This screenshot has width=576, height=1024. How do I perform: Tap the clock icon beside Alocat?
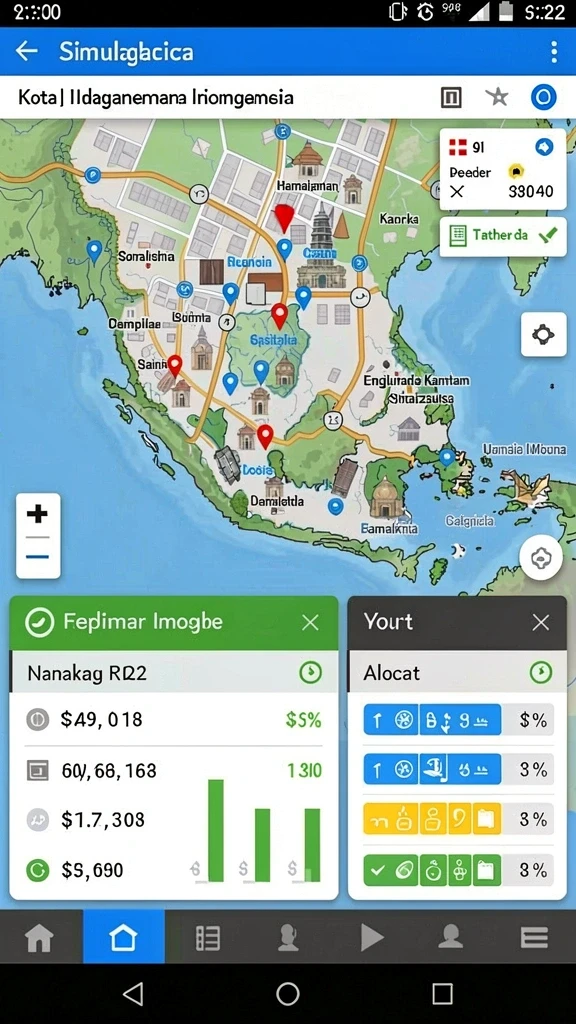pyautogui.click(x=541, y=672)
